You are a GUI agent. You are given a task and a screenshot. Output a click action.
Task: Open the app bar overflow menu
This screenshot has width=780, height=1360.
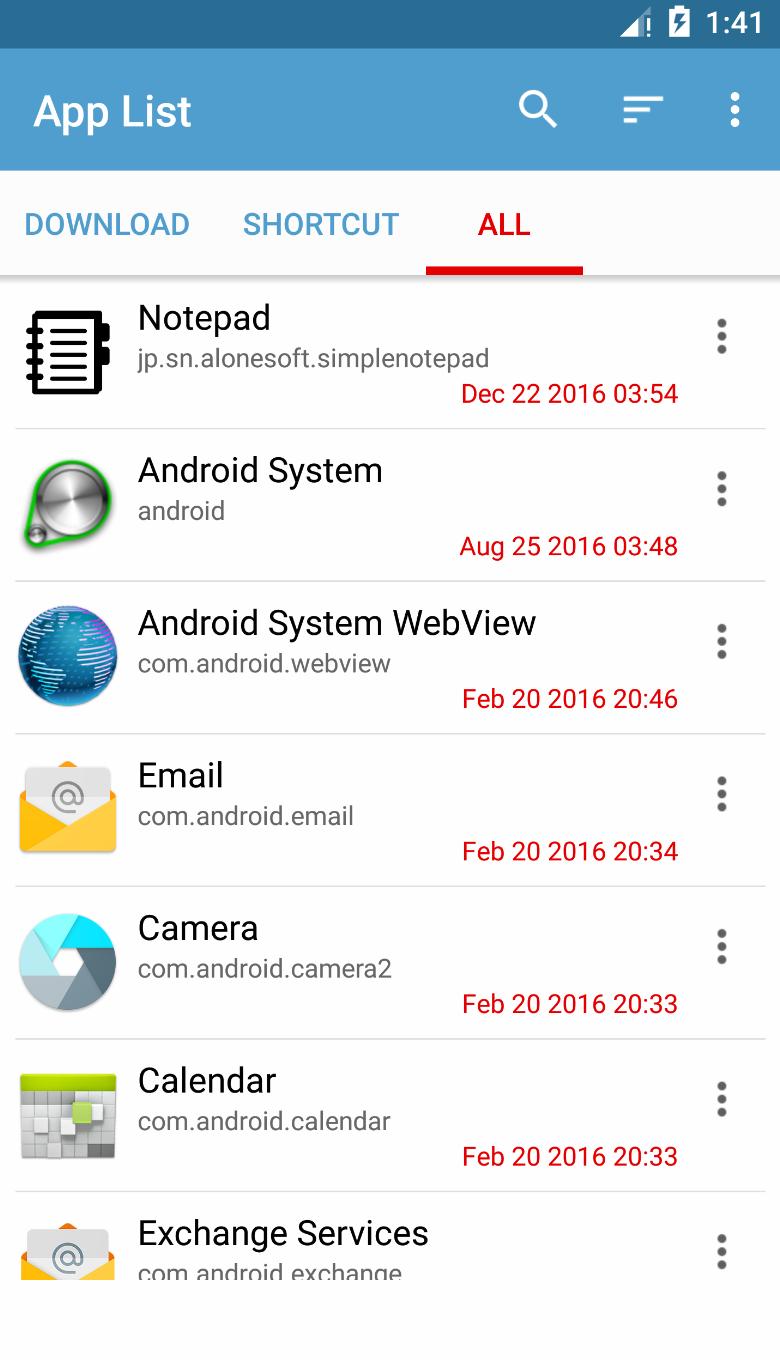click(735, 109)
